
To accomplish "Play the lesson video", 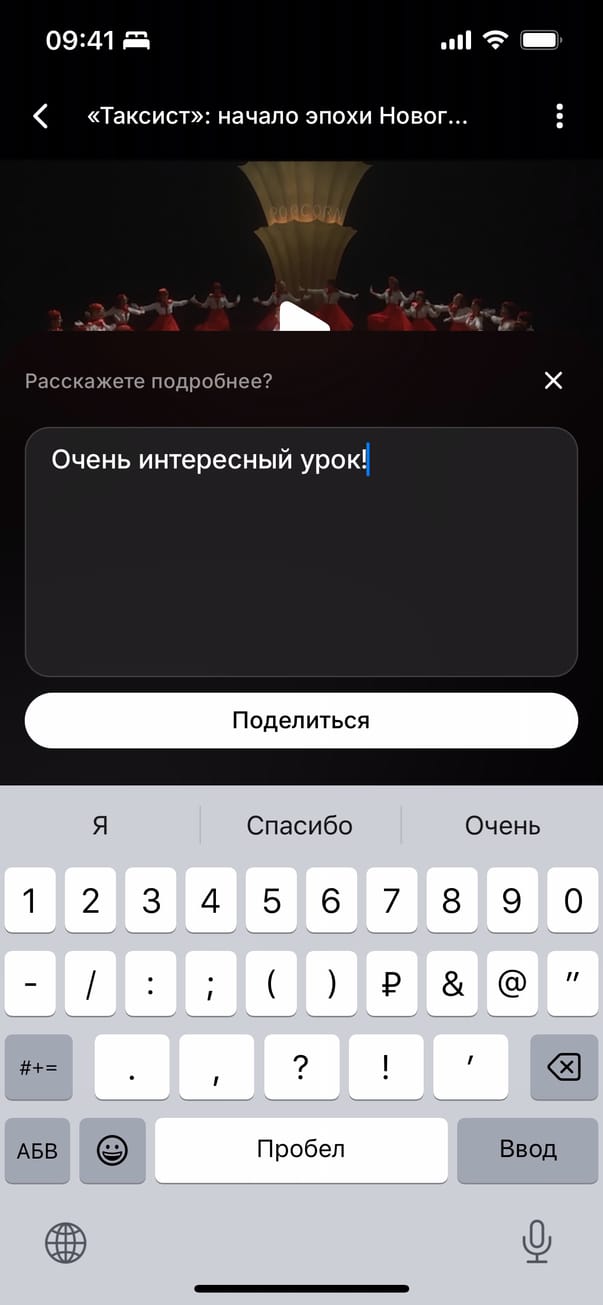I will pos(303,318).
